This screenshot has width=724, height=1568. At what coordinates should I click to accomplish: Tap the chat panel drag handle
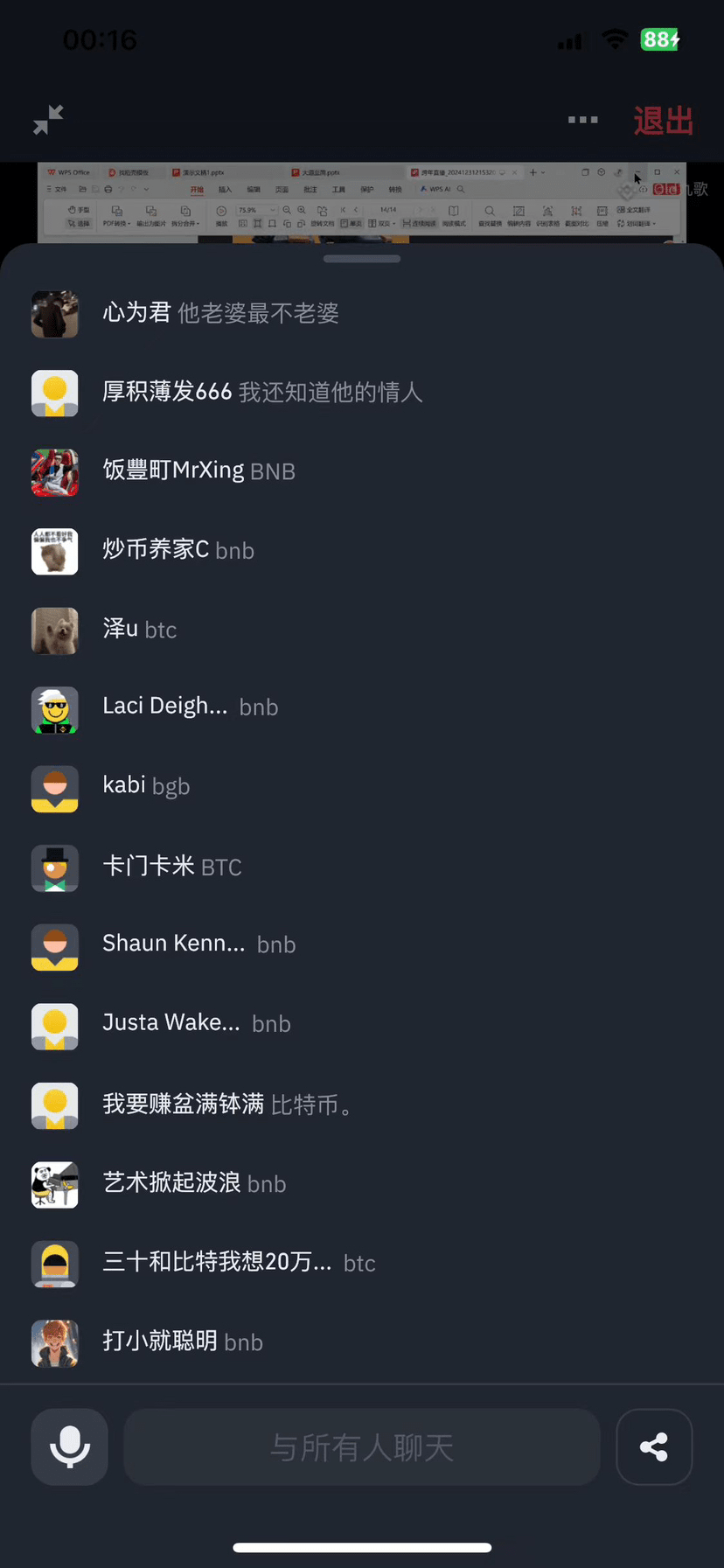pos(362,259)
